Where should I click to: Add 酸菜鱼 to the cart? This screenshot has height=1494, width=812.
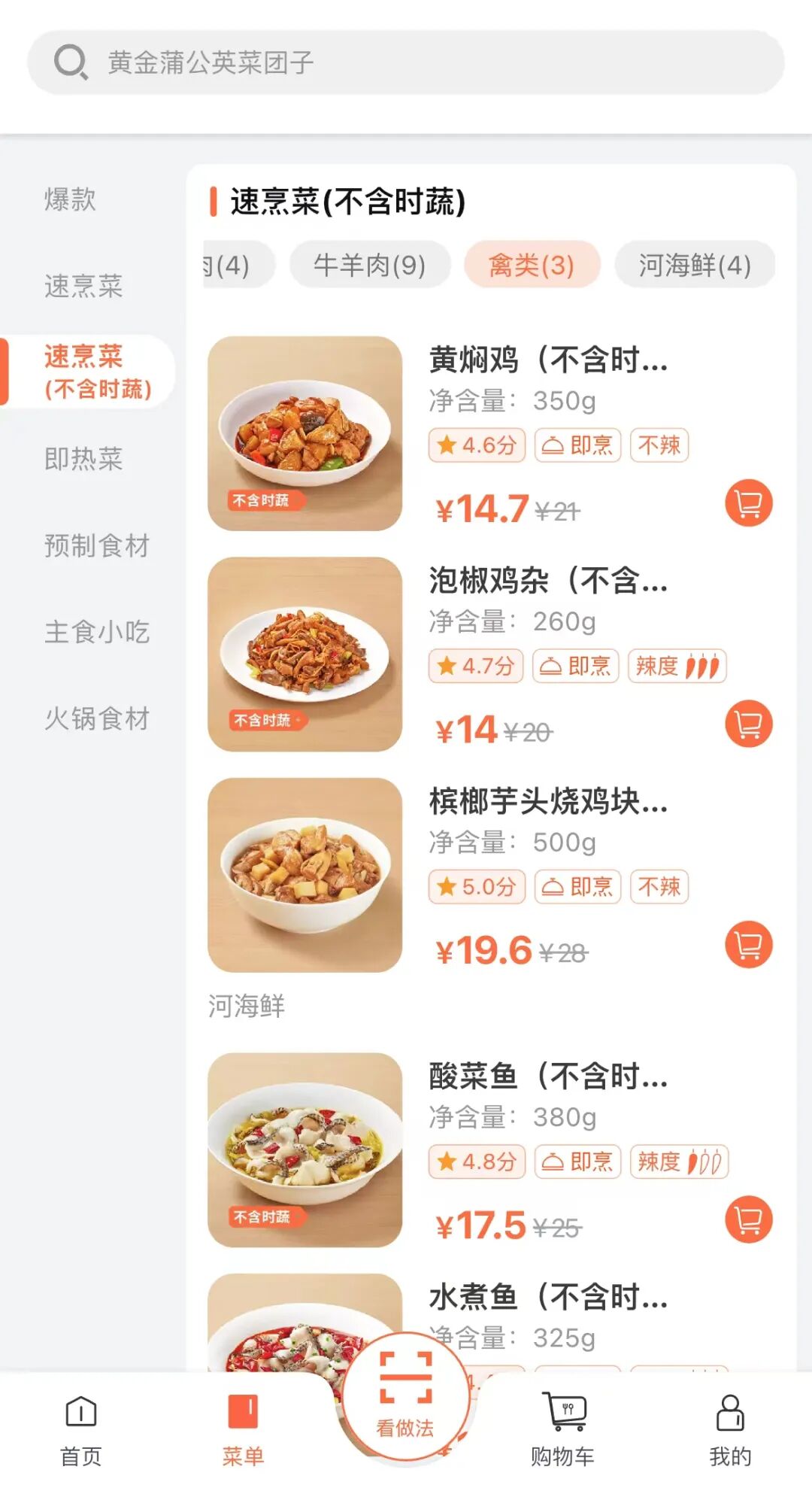tap(748, 1219)
